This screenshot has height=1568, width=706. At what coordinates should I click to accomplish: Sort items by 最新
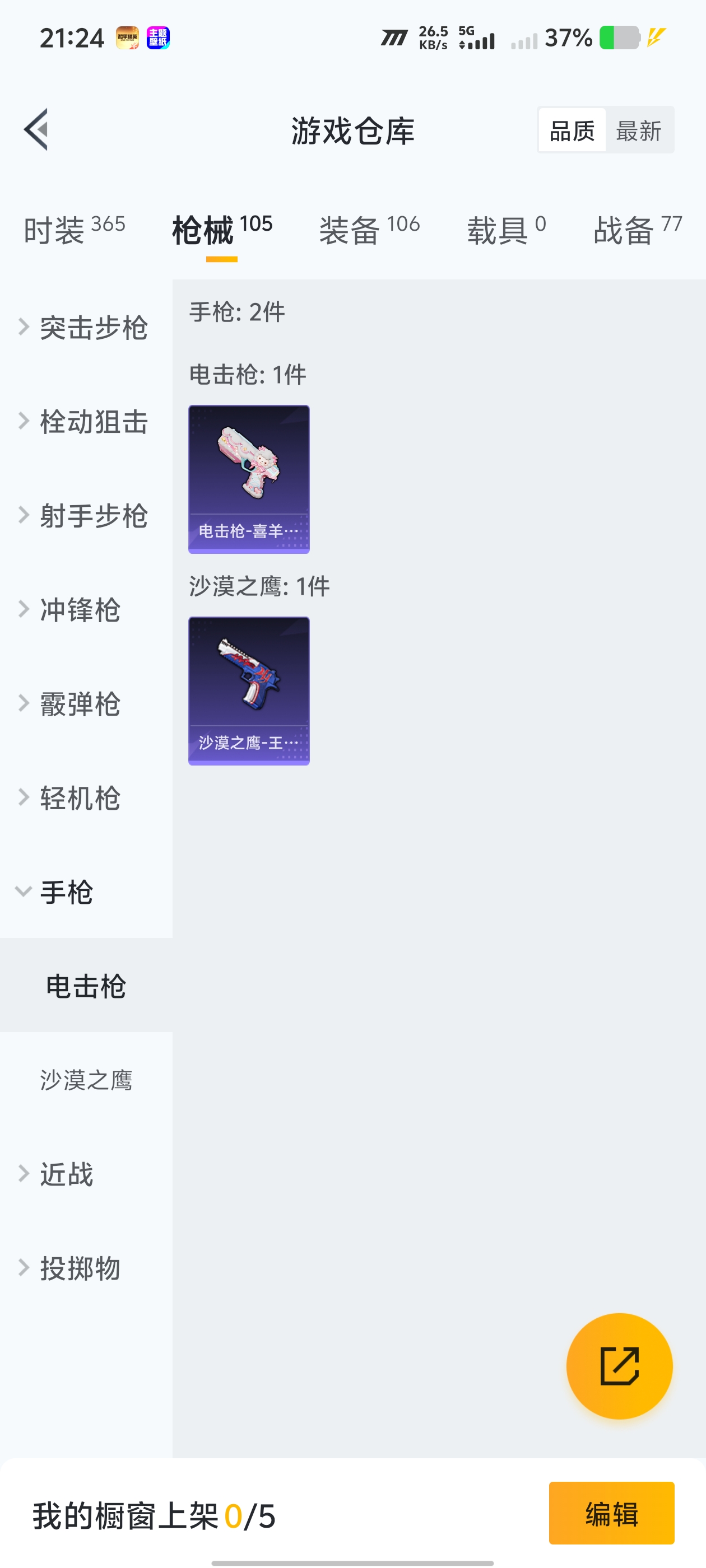[638, 131]
